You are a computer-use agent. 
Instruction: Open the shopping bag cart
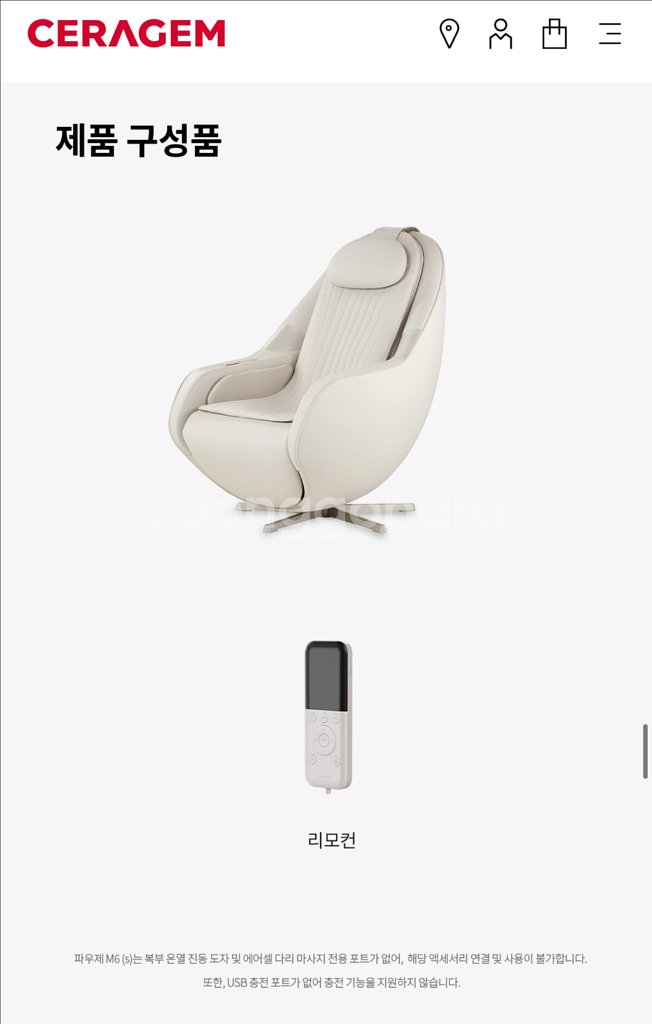[x=554, y=34]
